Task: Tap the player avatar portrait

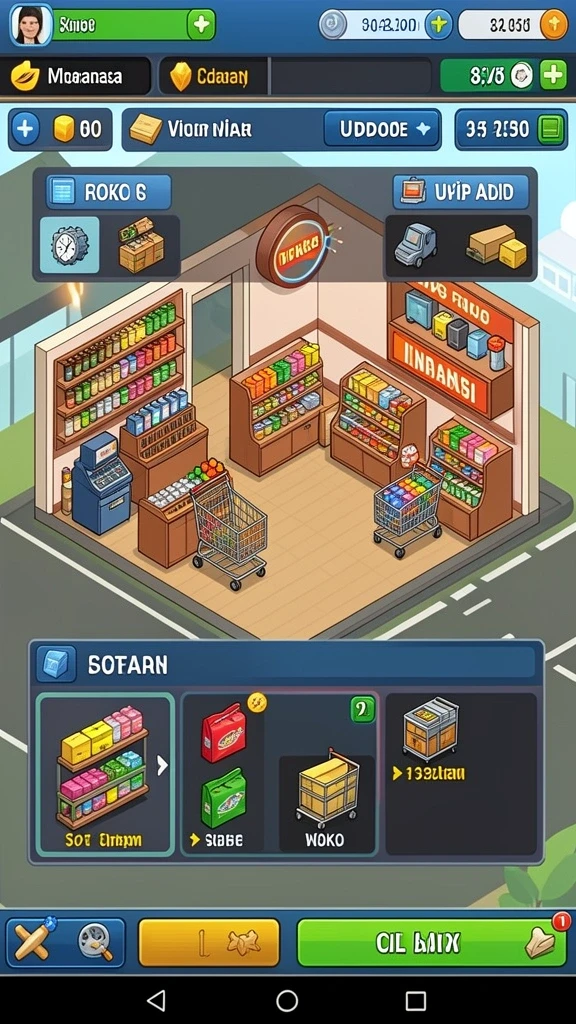Action: click(x=31, y=25)
